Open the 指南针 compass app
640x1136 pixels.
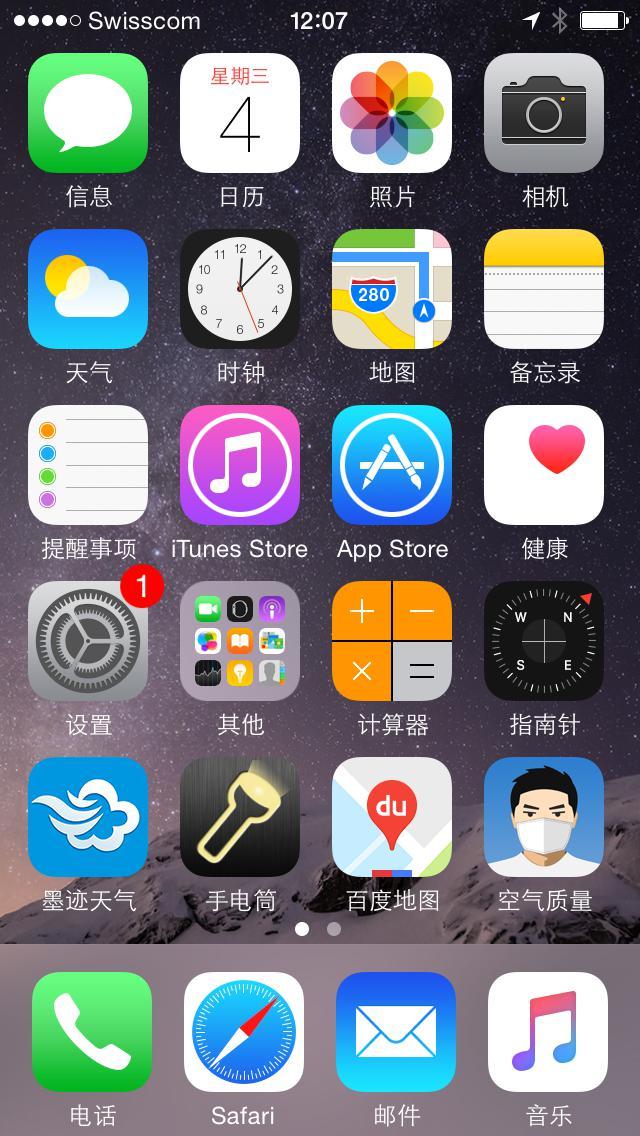[544, 641]
